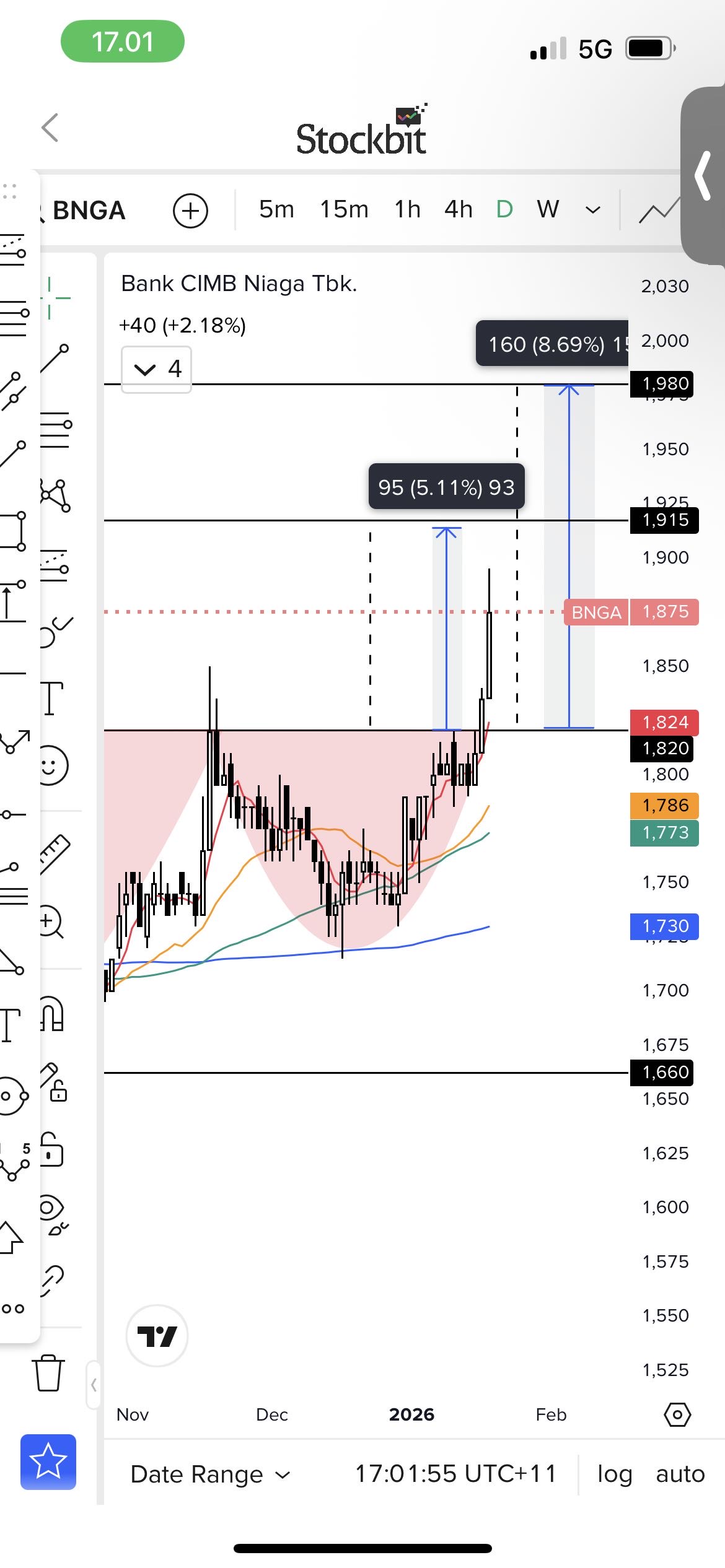Select the text drawing tool
Image resolution: width=725 pixels, height=1568 pixels.
(53, 698)
